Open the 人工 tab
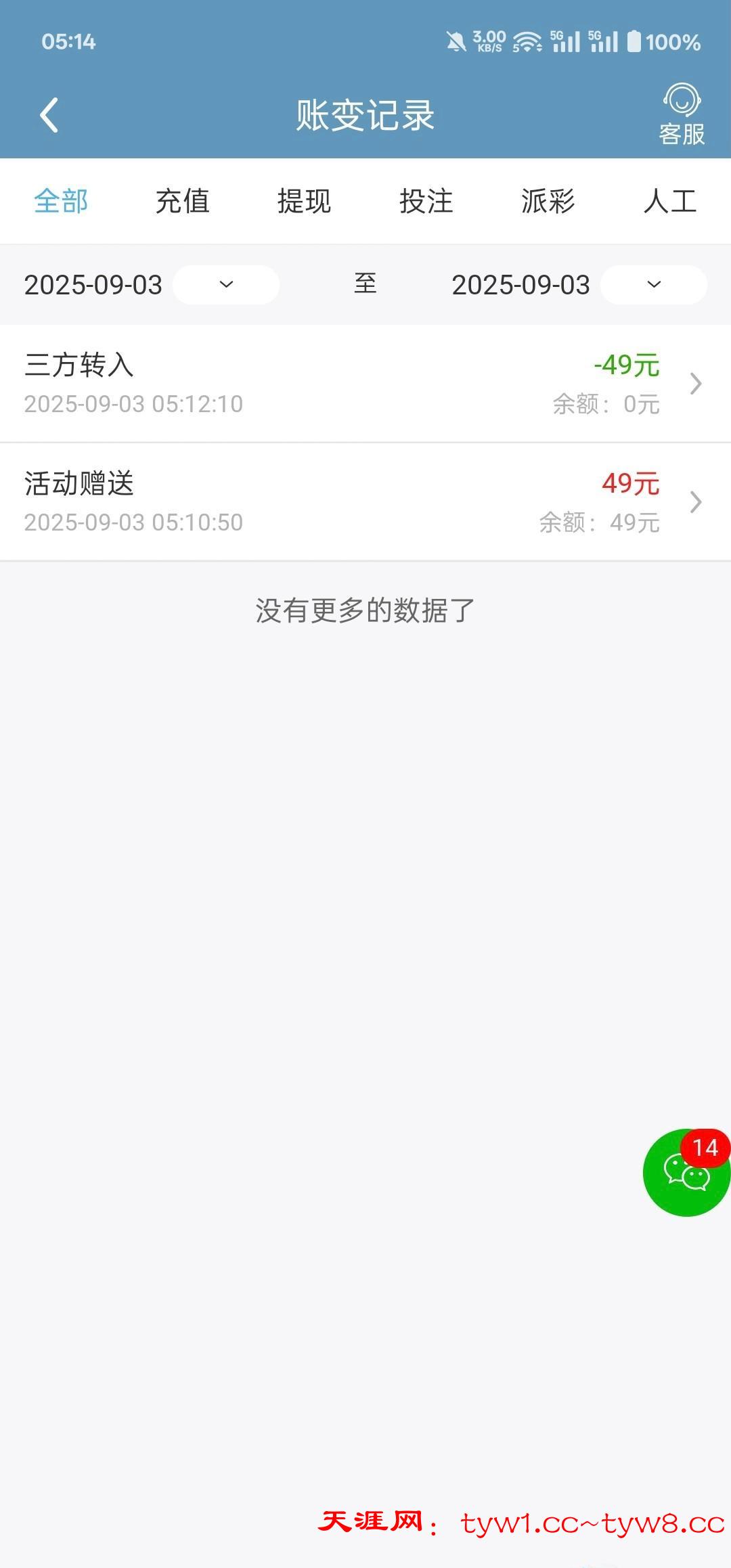731x1568 pixels. coord(670,202)
